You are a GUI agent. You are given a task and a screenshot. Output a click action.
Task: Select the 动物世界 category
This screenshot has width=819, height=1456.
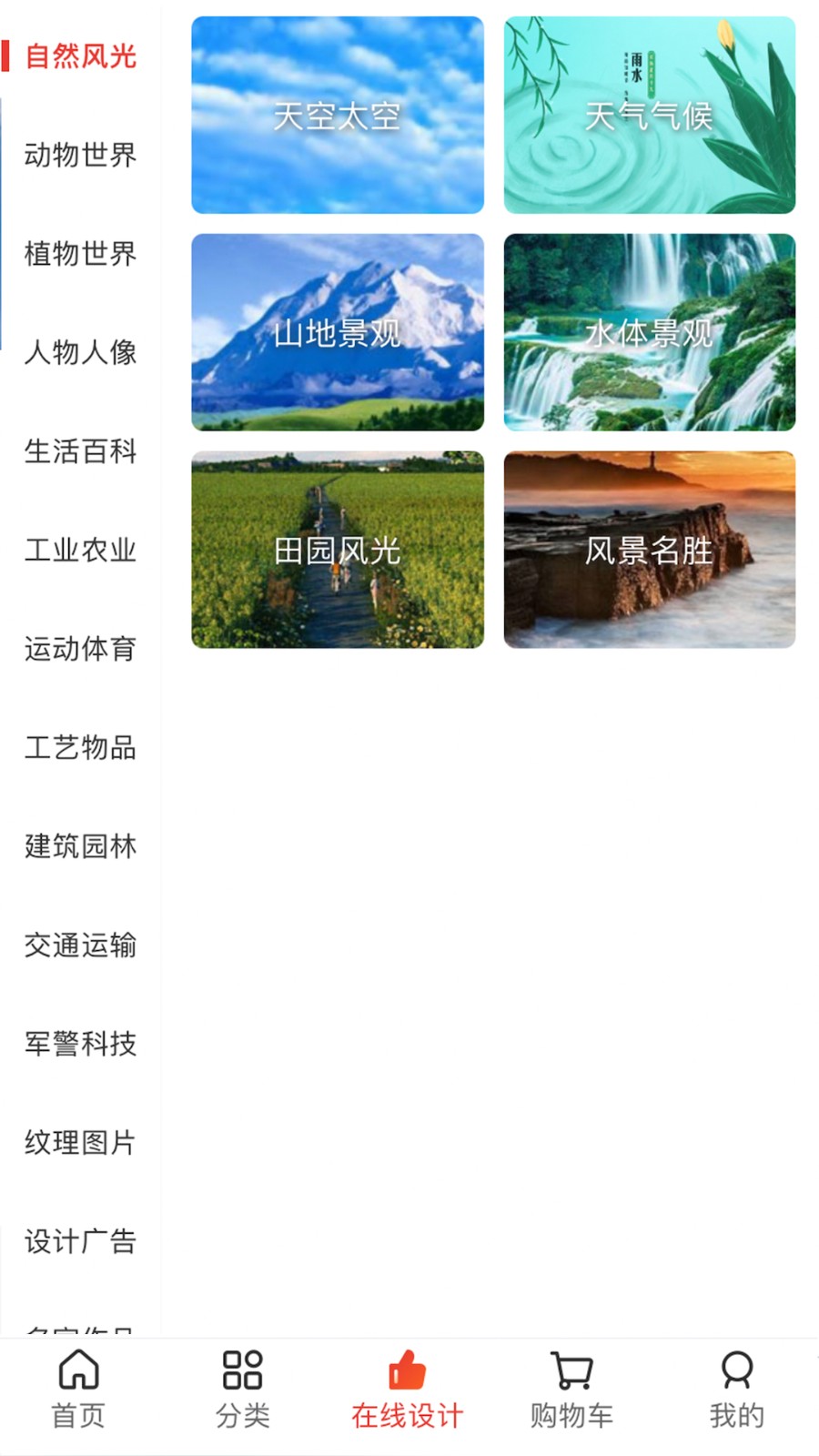point(81,157)
